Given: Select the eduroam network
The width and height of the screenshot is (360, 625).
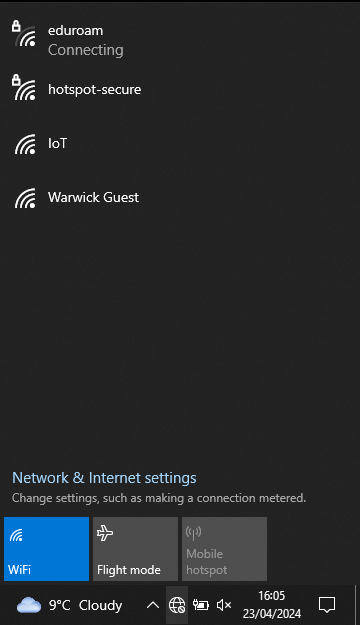Looking at the screenshot, I should pos(180,40).
